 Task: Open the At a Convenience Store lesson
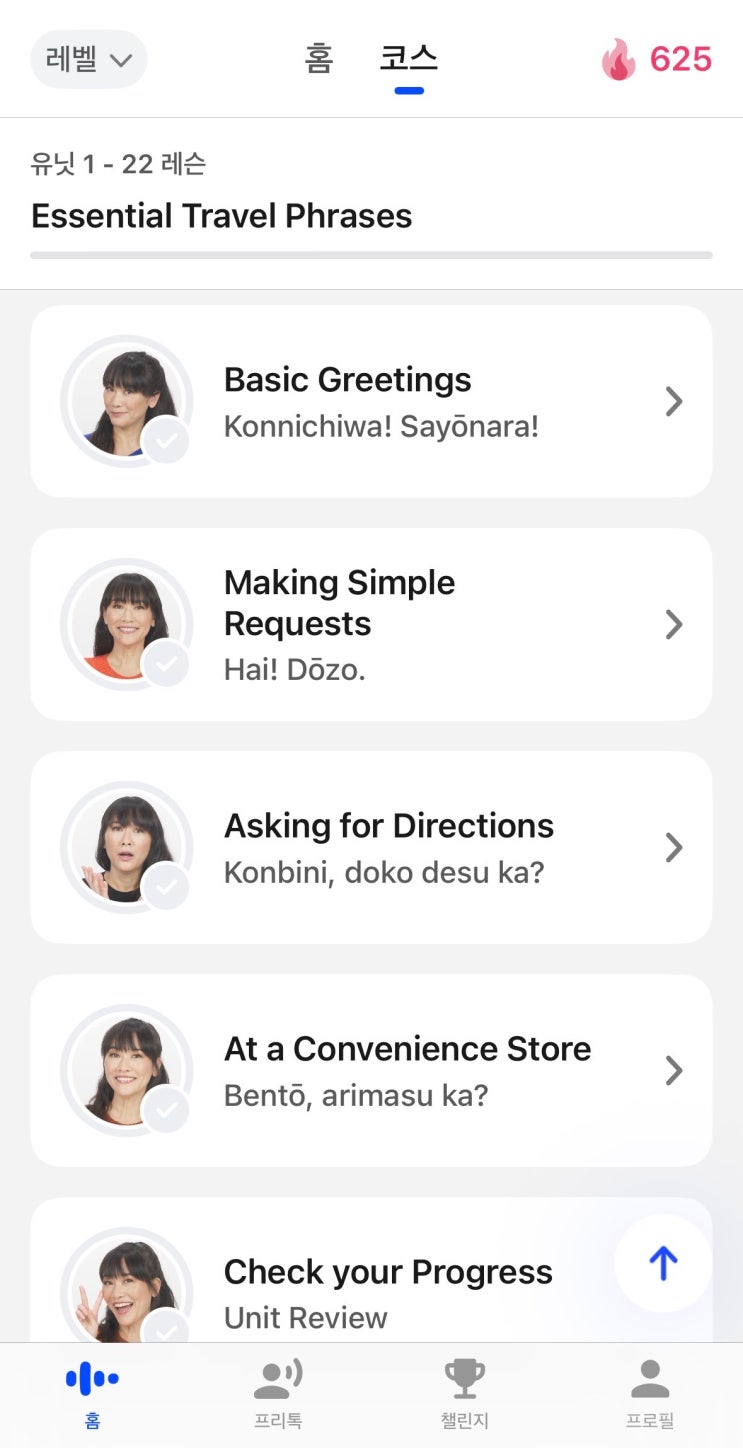371,1071
